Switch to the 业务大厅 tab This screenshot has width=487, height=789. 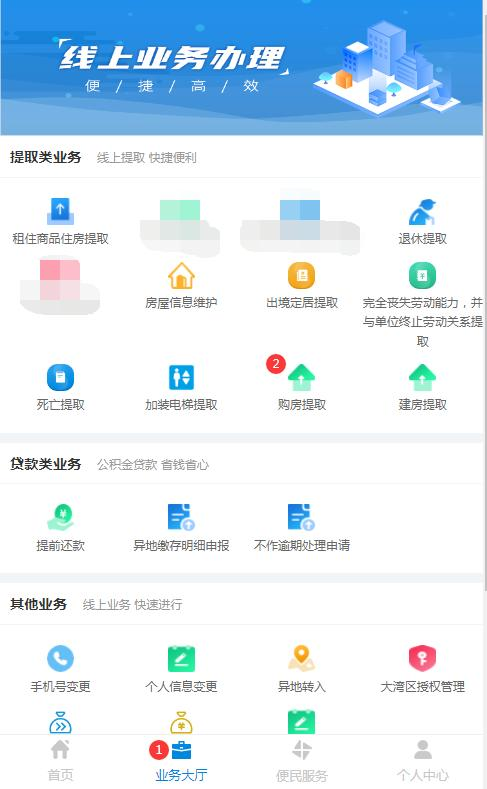click(x=181, y=761)
